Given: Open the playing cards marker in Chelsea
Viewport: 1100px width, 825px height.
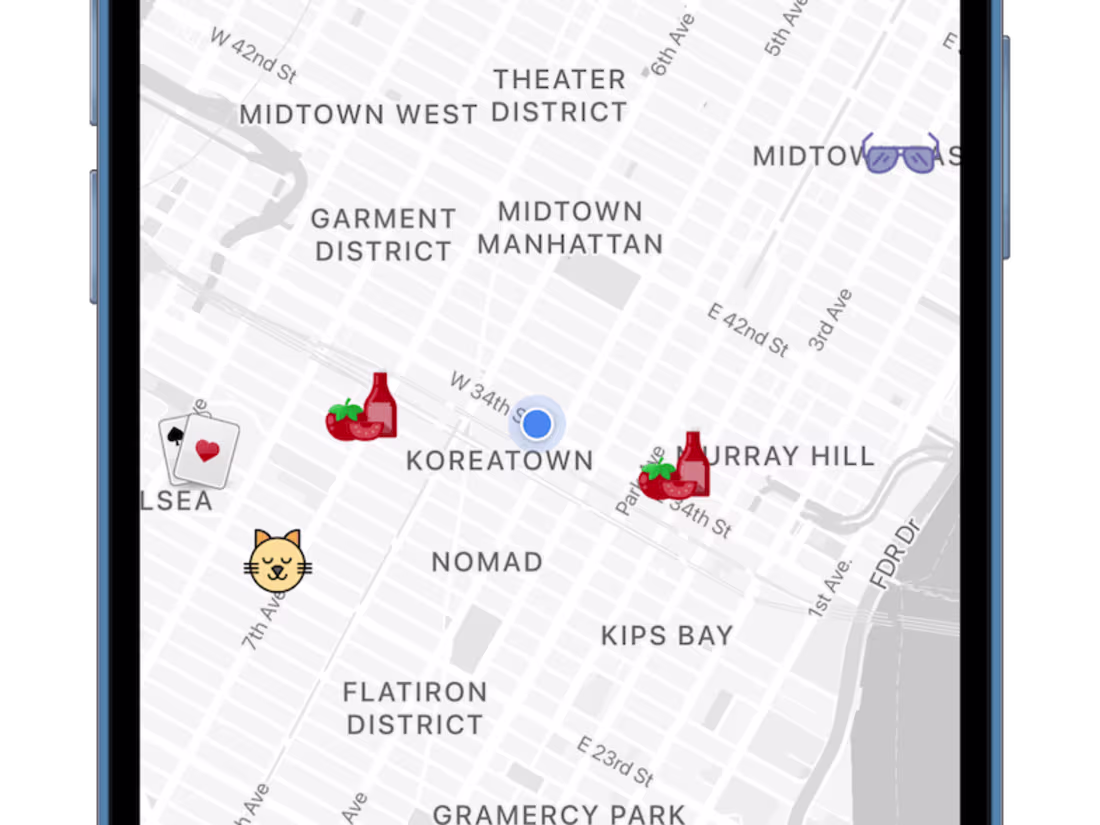Looking at the screenshot, I should 200,450.
